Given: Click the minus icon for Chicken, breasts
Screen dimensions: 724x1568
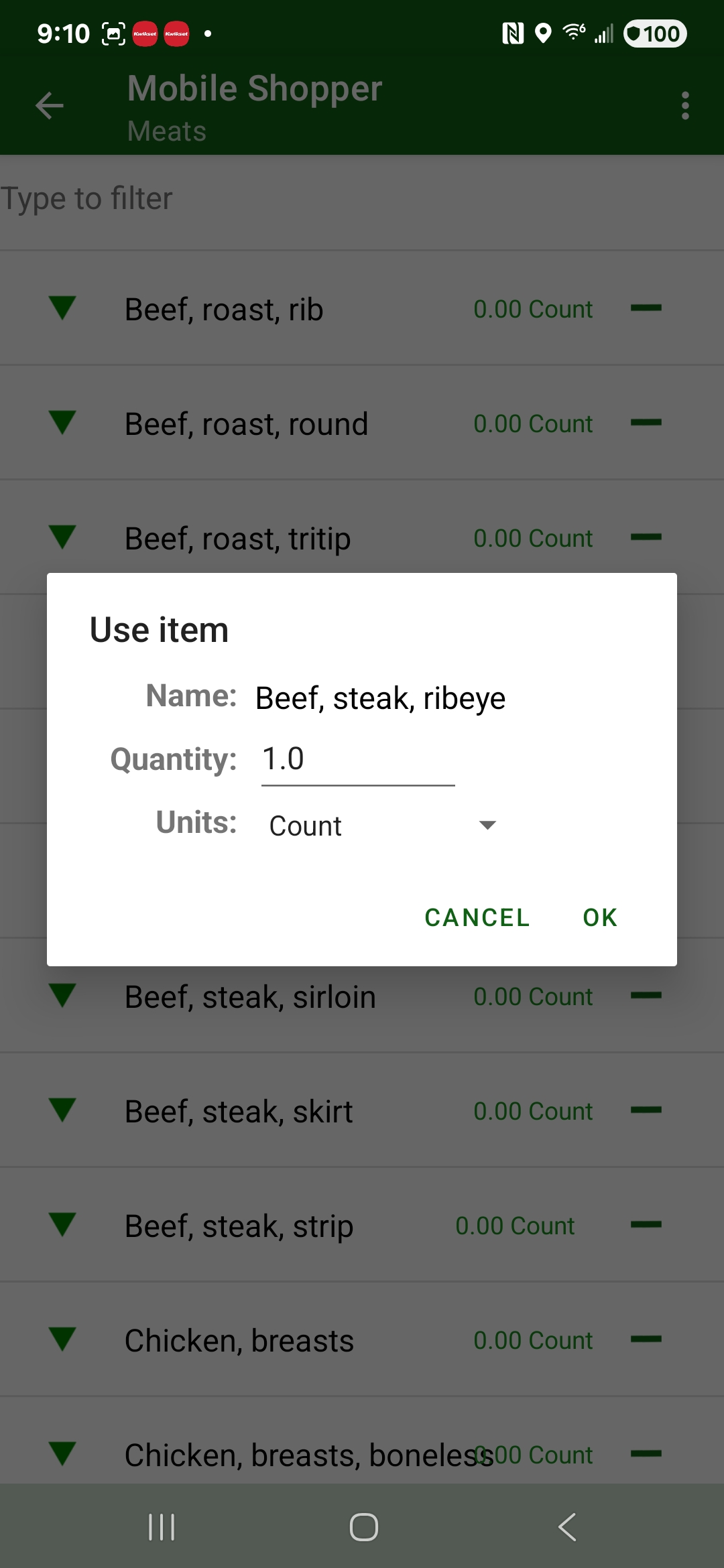Looking at the screenshot, I should (x=646, y=1340).
